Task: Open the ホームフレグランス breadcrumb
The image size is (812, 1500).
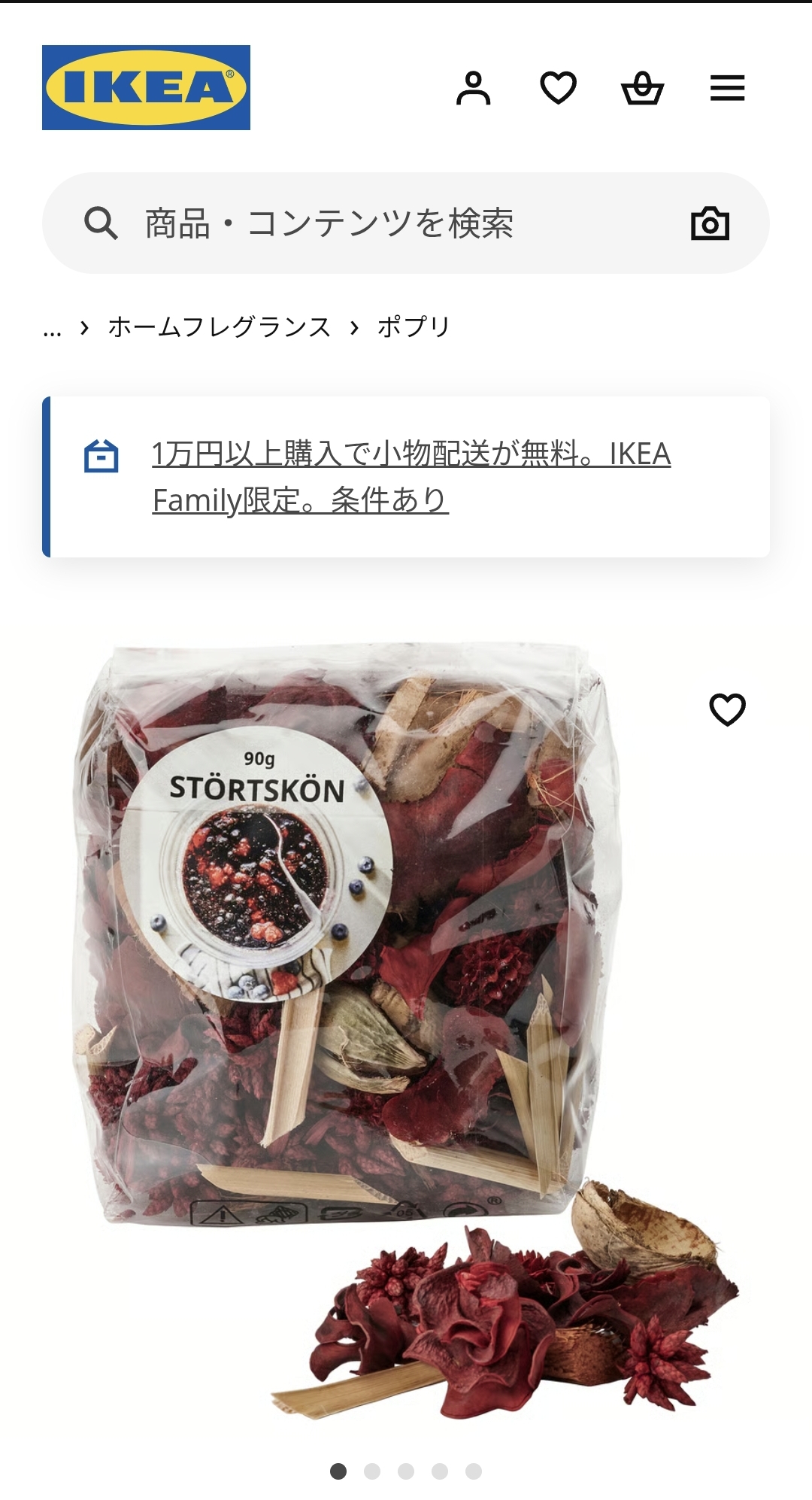Action: 219,327
